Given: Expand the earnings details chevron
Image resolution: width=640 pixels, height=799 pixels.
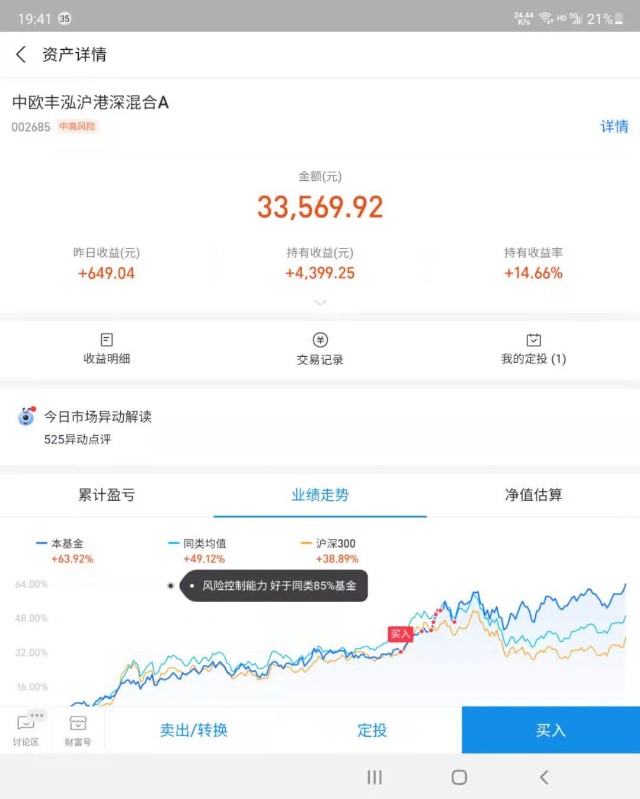Looking at the screenshot, I should (x=320, y=302).
